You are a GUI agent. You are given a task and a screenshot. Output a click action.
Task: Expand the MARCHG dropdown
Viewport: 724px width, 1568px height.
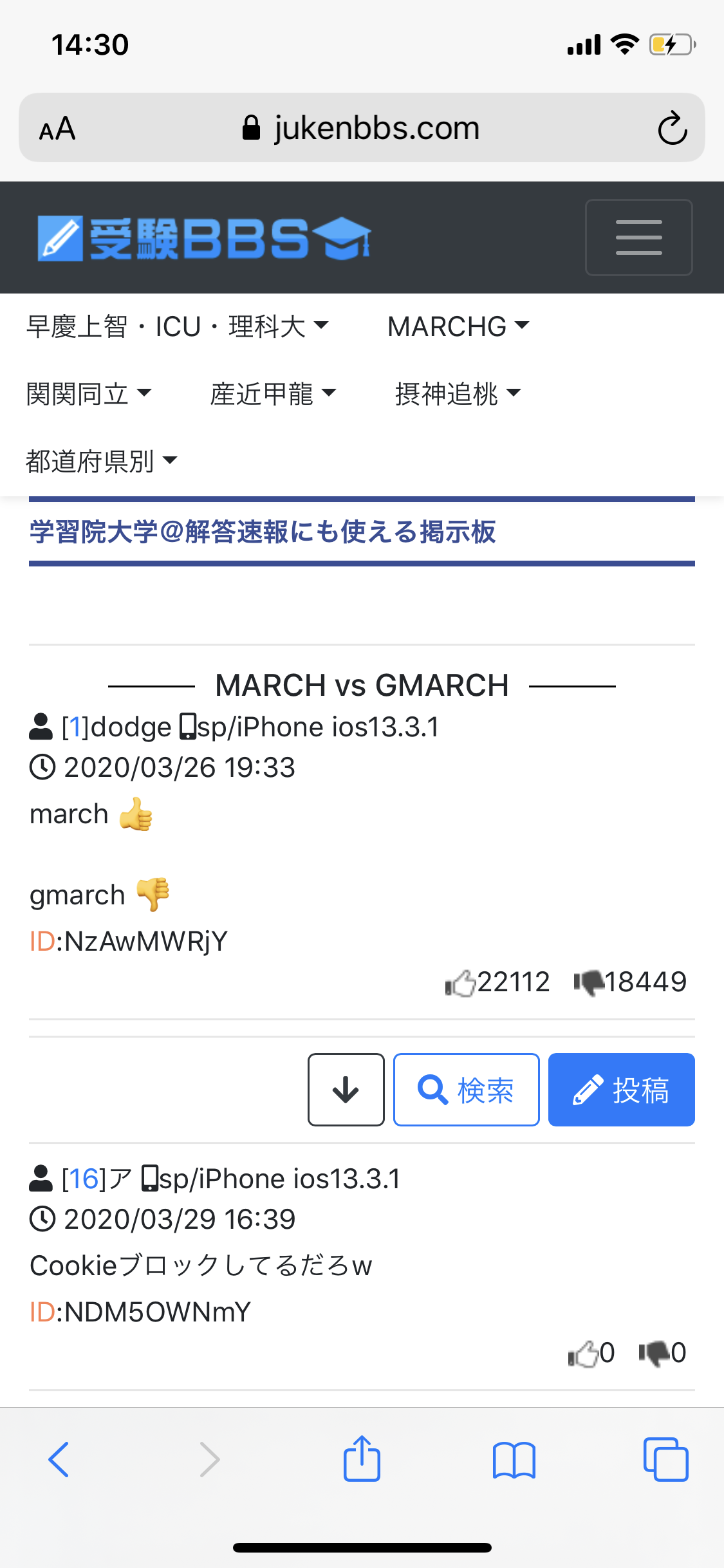click(x=458, y=326)
